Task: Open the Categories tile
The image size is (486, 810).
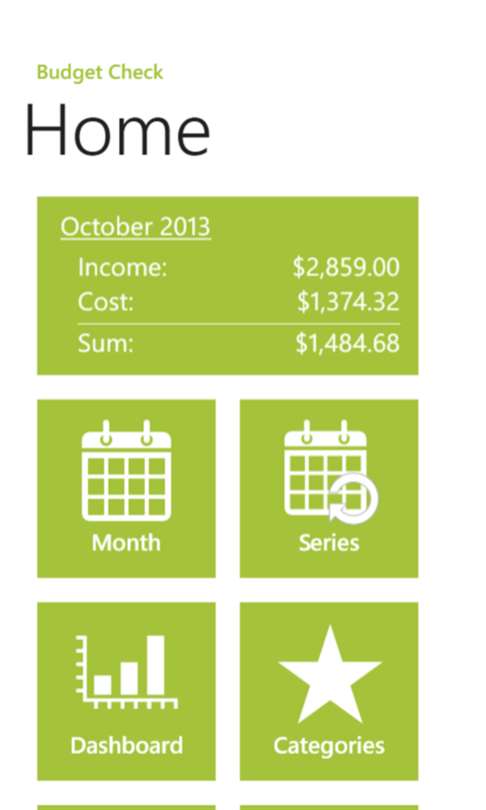Action: coord(329,691)
